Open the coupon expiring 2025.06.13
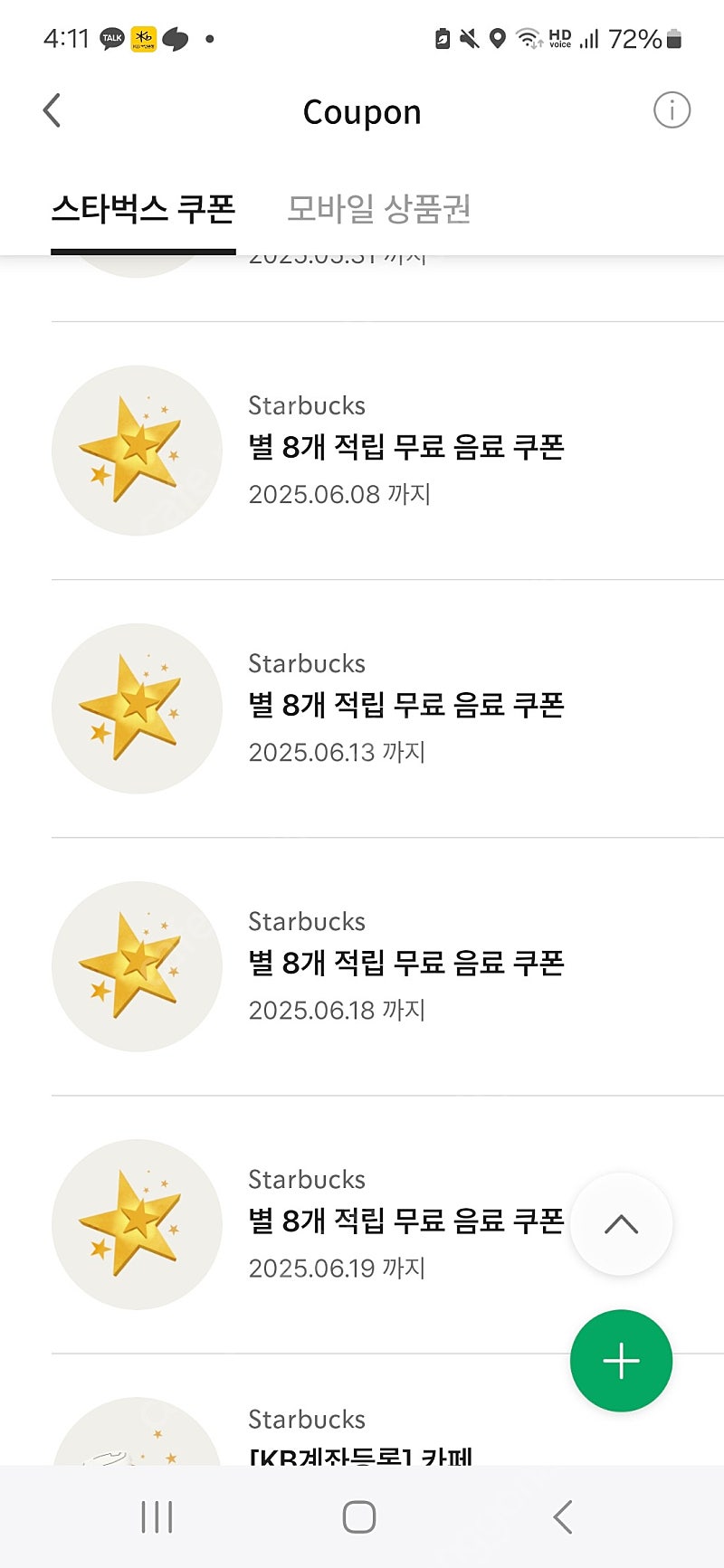724x1568 pixels. pos(405,708)
